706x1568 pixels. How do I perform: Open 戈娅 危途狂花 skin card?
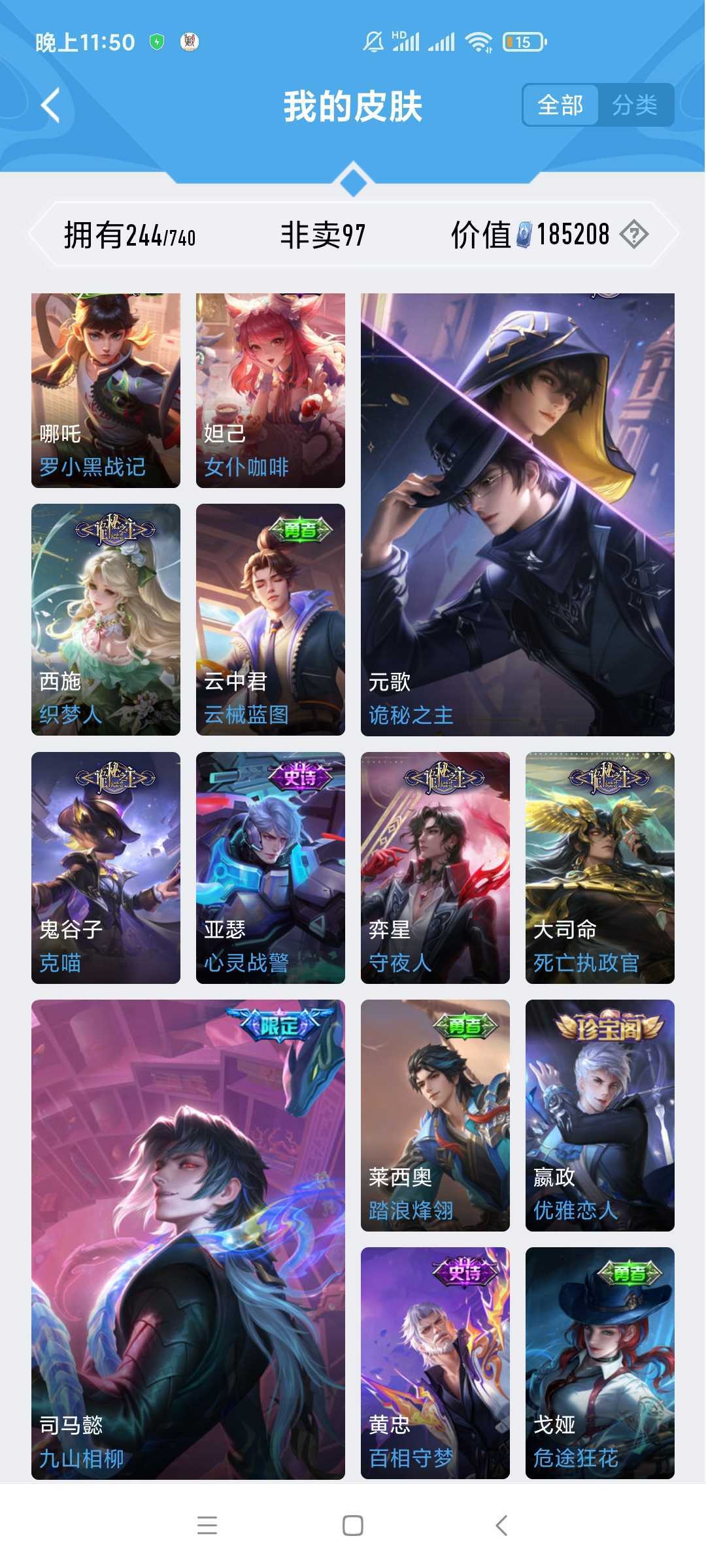pyautogui.click(x=599, y=1363)
